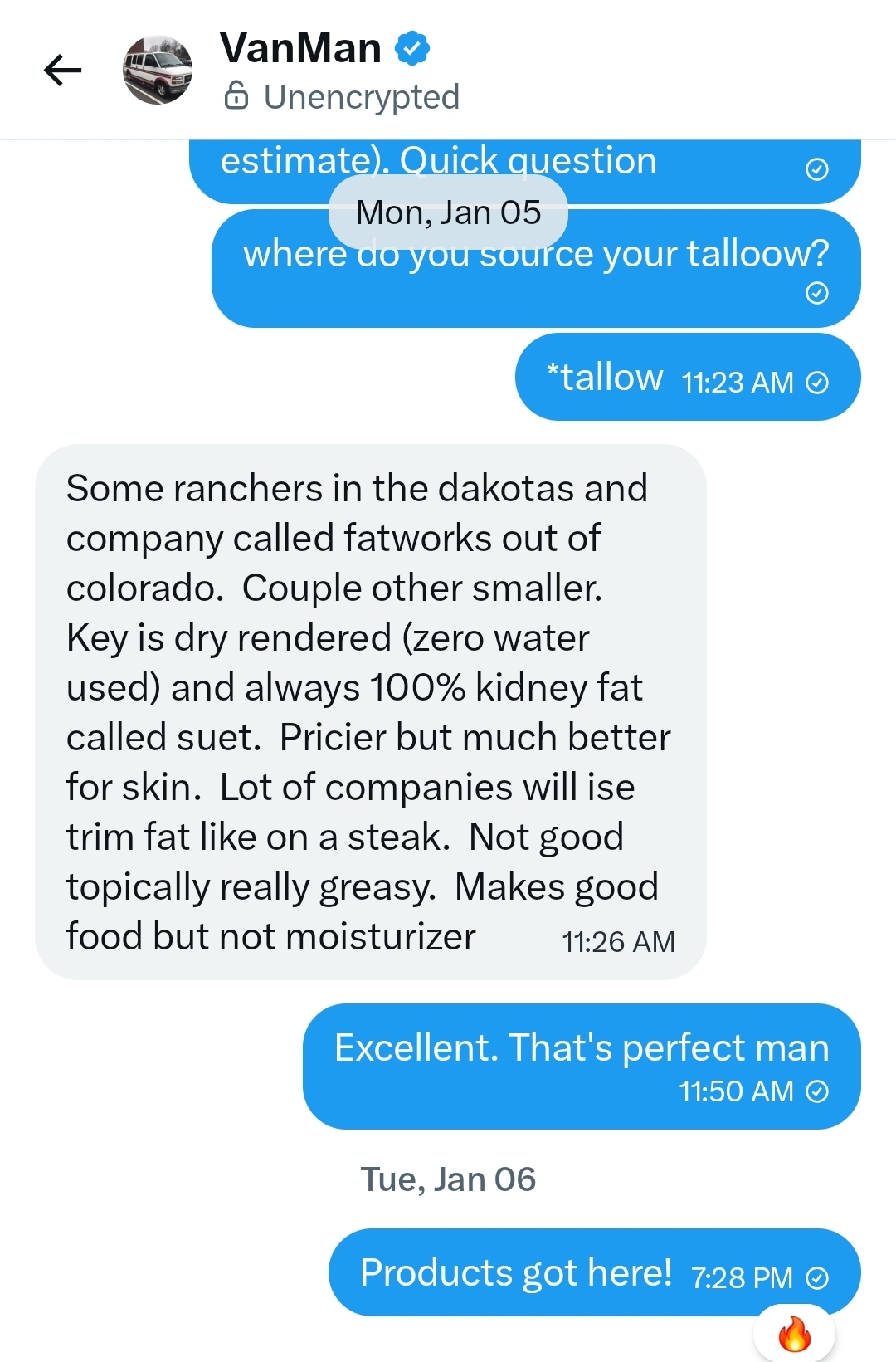Screen dimensions: 896x1362
Task: Tap the Tue, Jan 06 date separator
Action: coord(448,1178)
